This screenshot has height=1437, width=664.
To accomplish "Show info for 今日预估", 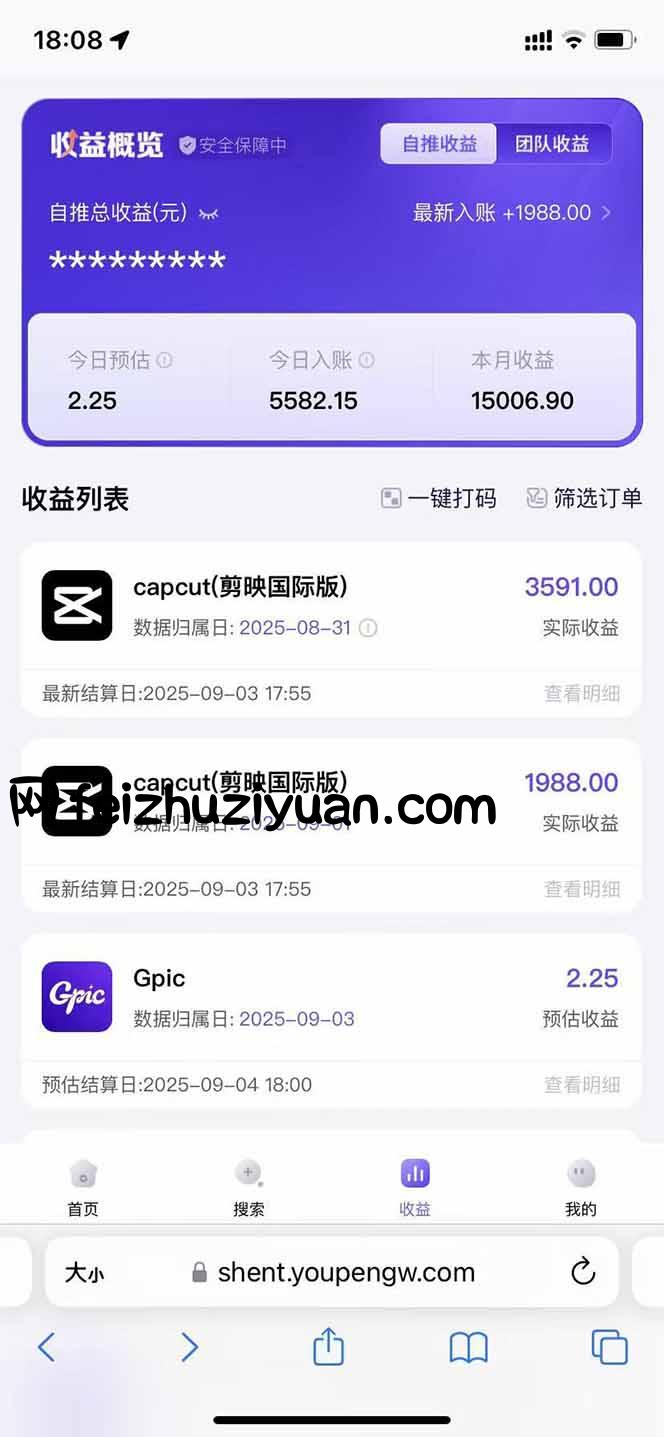I will click(x=164, y=360).
